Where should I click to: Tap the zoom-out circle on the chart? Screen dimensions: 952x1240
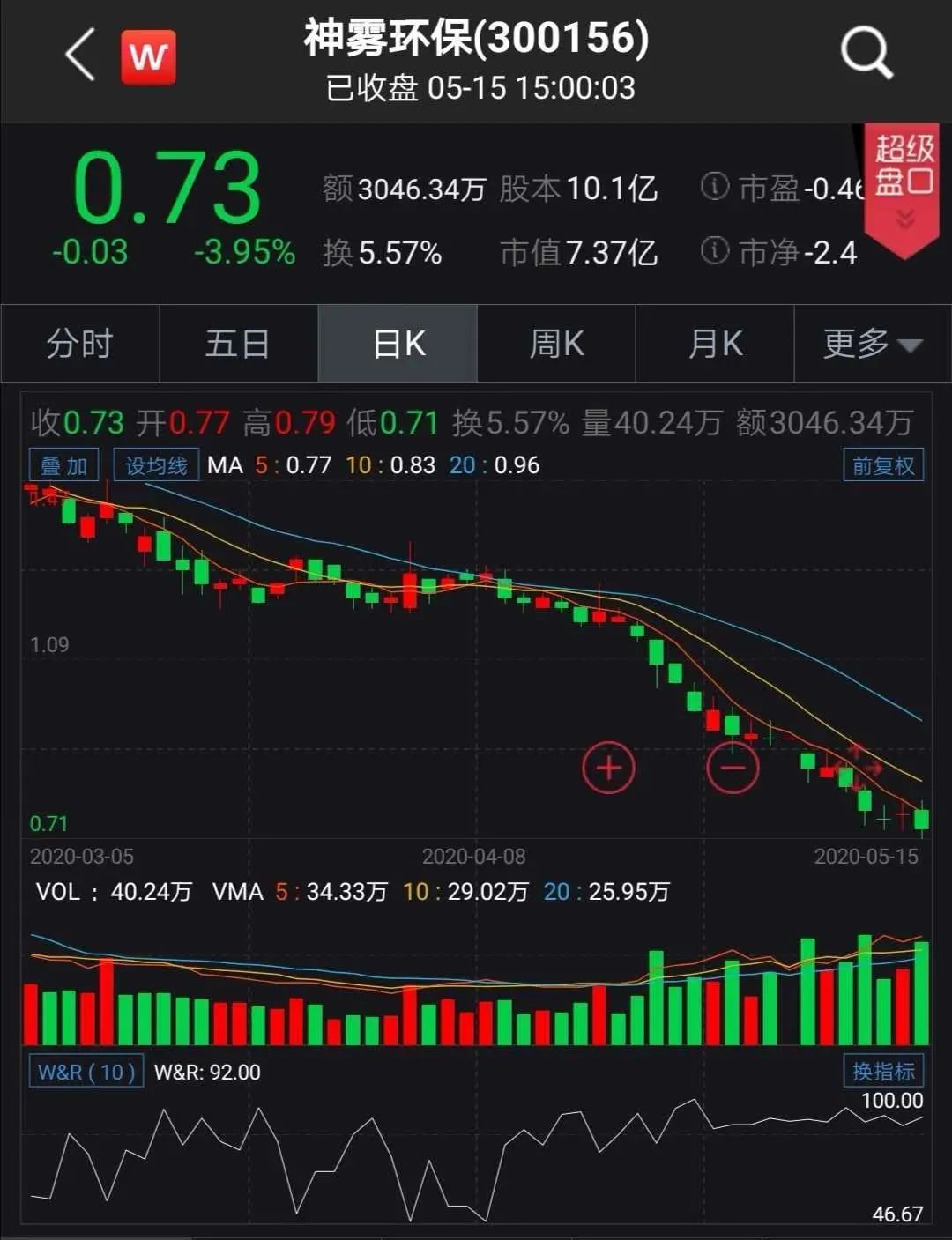click(x=733, y=768)
